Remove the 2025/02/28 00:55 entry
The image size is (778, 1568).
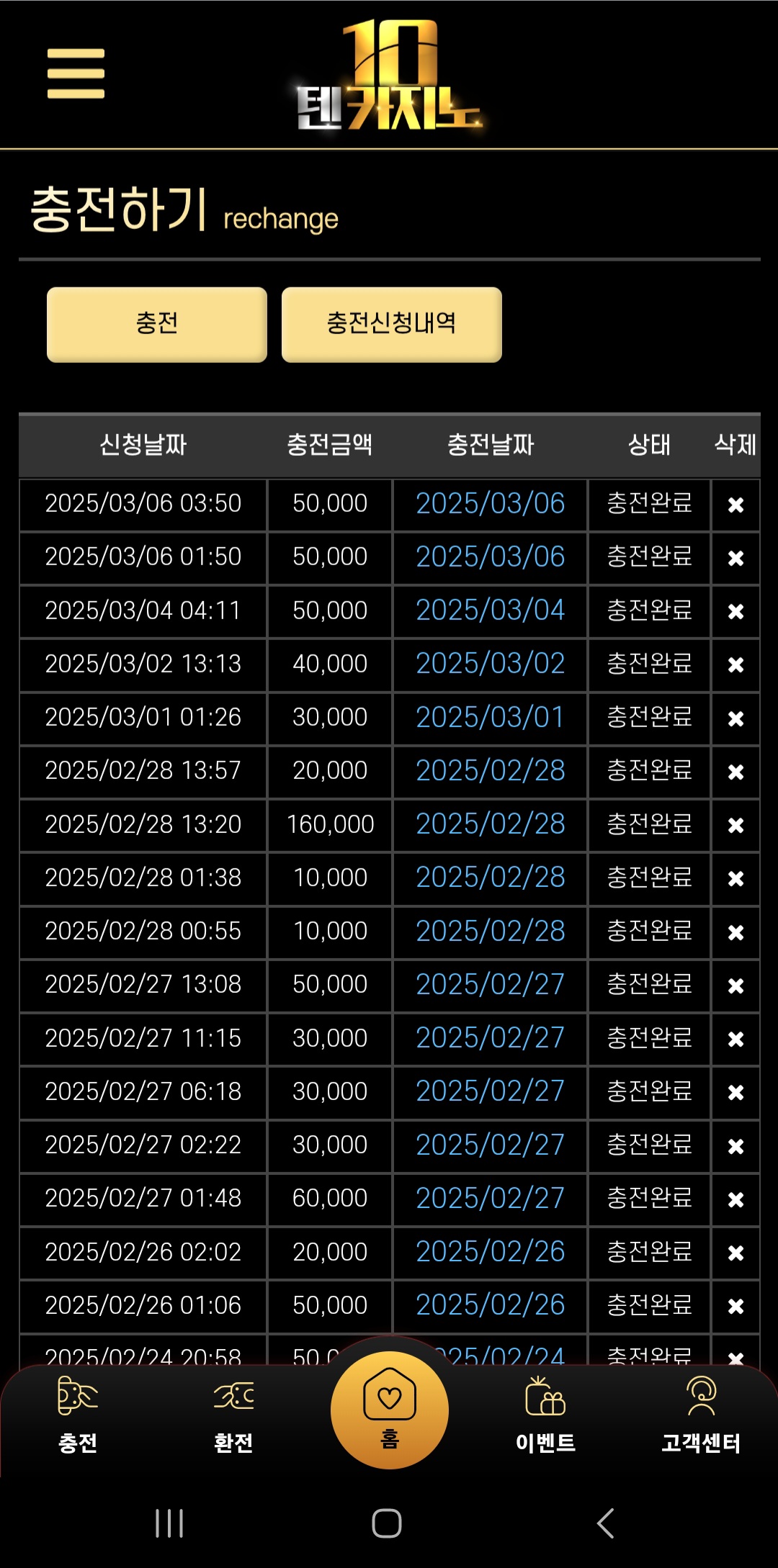[735, 932]
